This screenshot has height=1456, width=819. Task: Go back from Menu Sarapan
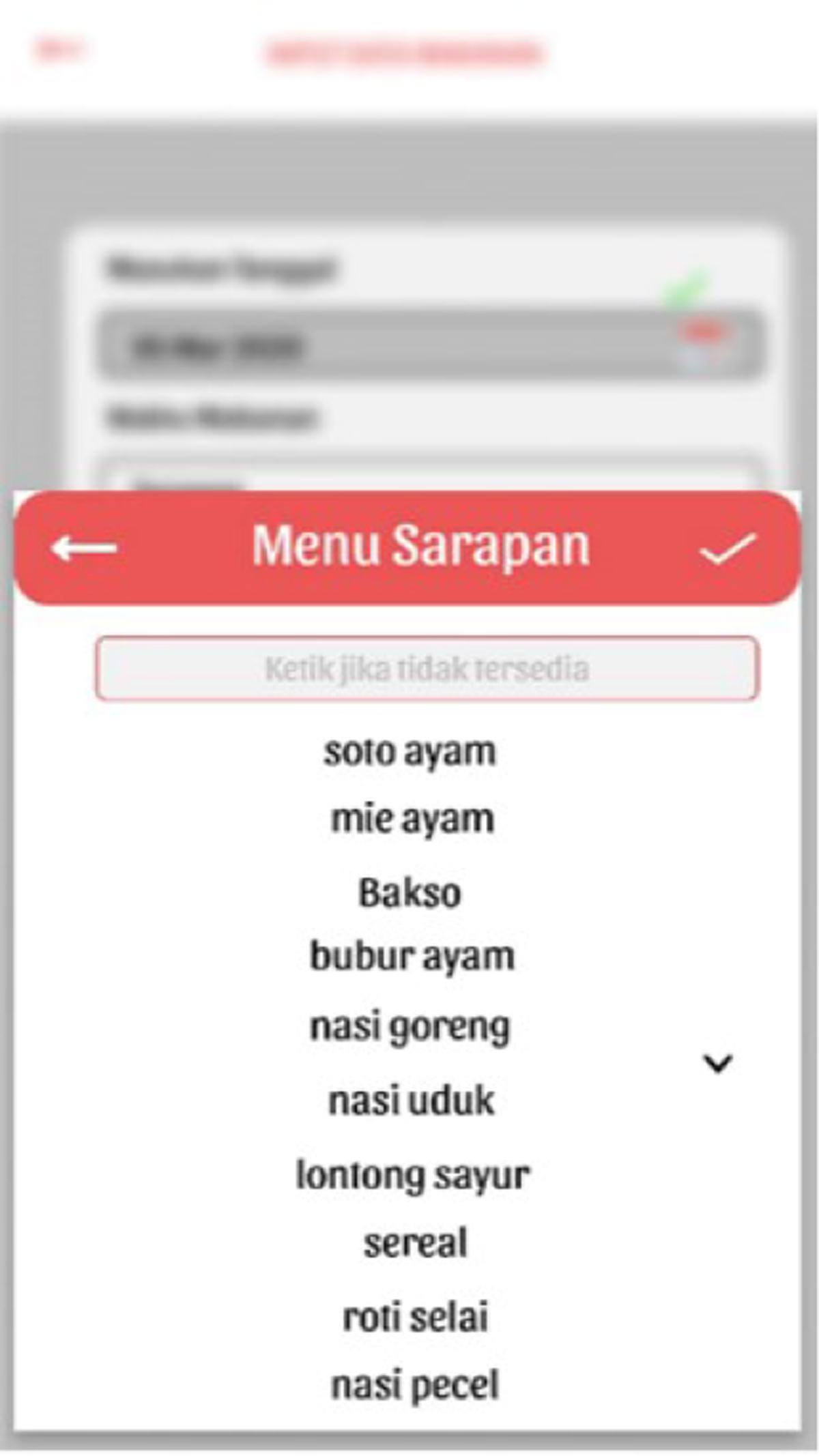coord(84,548)
